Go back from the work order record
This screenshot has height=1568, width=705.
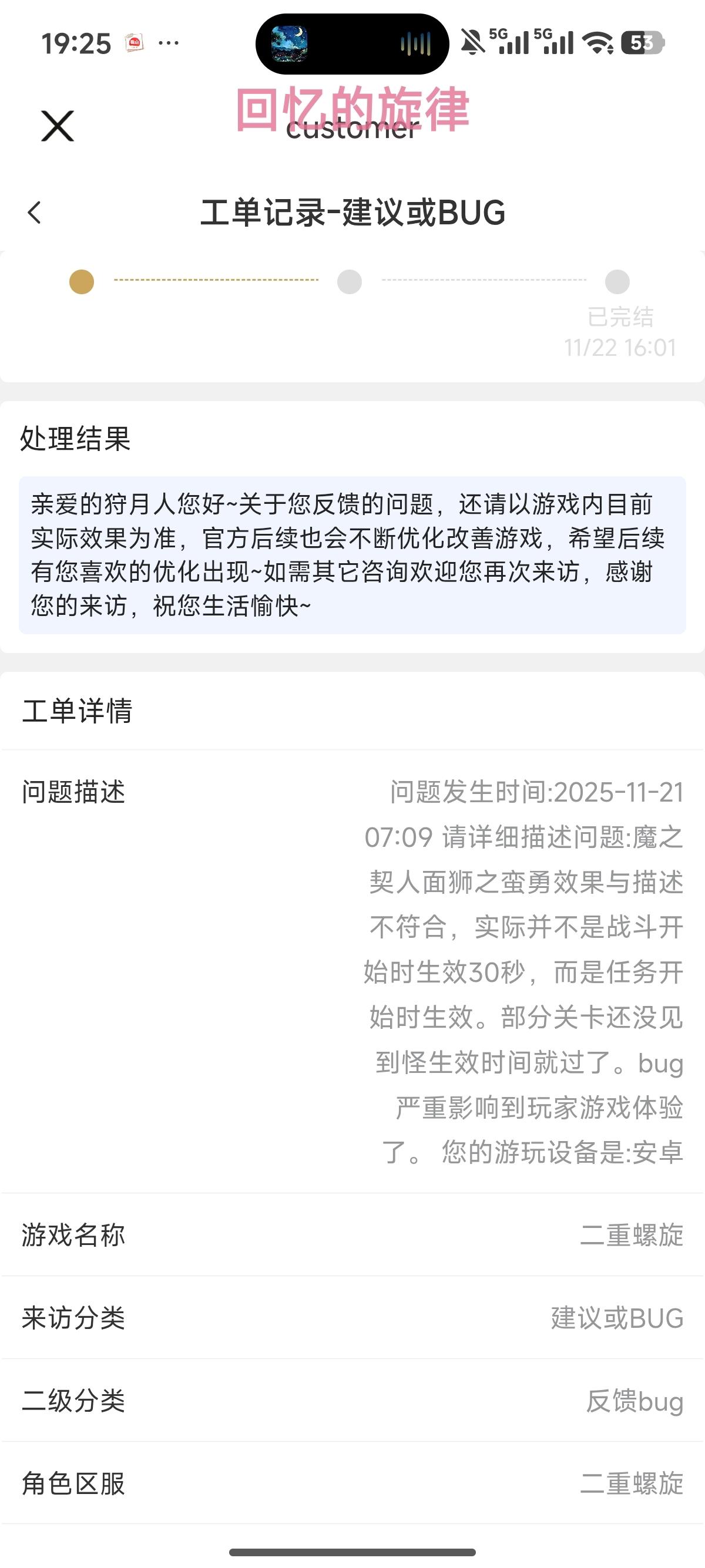[35, 213]
